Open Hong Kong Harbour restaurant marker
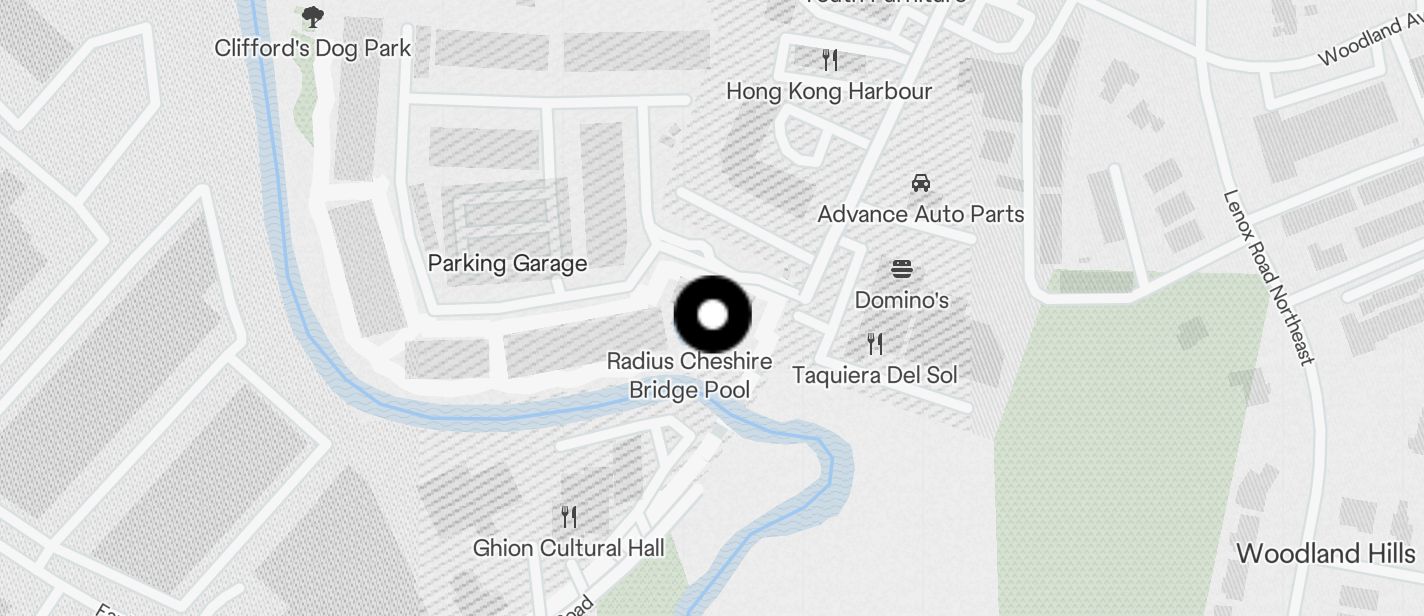 tap(829, 61)
